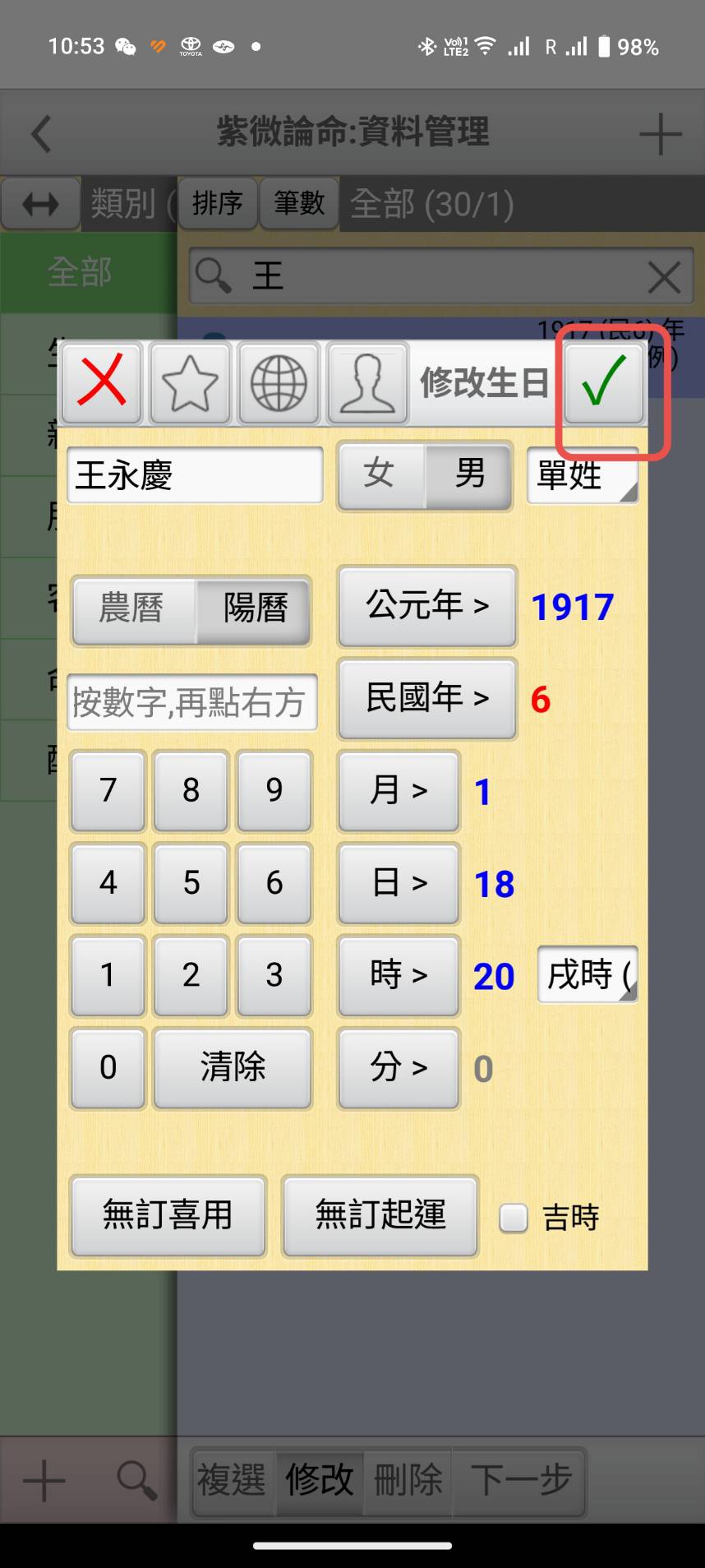
Task: Cancel editing with the red X
Action: pos(102,383)
